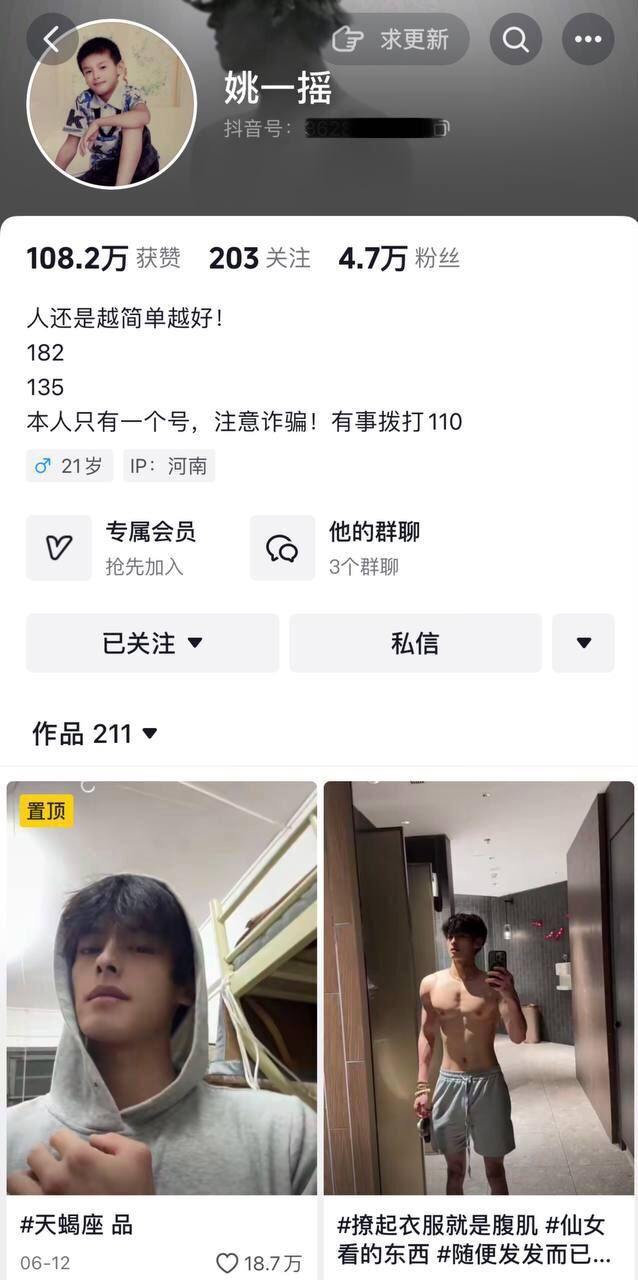Screen dimensions: 638x1280
Task: Open the three-dot overflow menu
Action: point(588,40)
